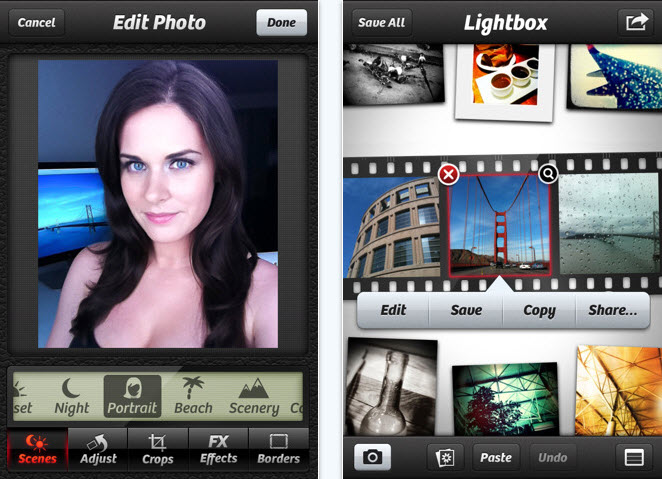The height and width of the screenshot is (479, 662).
Task: Pick the Scenery scene mode
Action: [253, 396]
